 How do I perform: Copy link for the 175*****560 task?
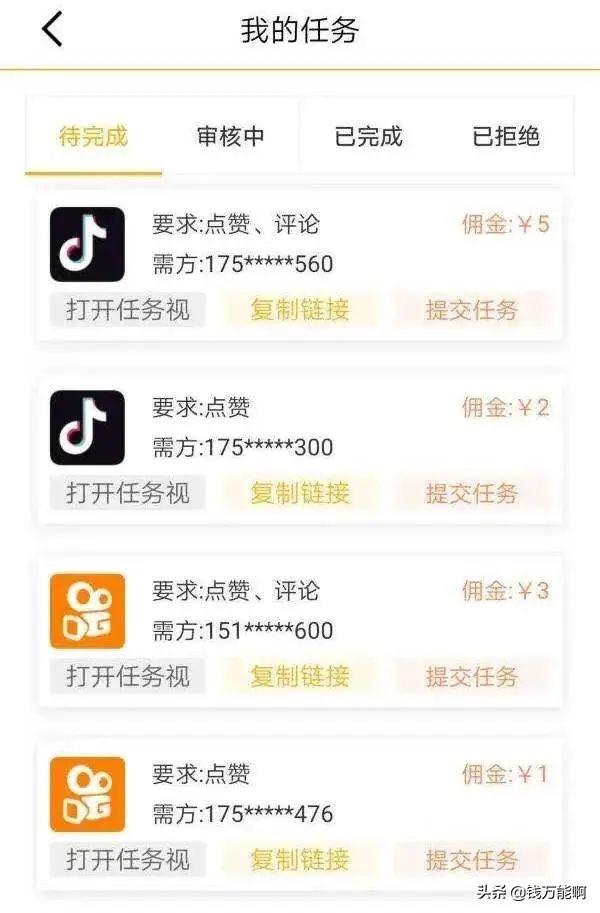[x=300, y=310]
